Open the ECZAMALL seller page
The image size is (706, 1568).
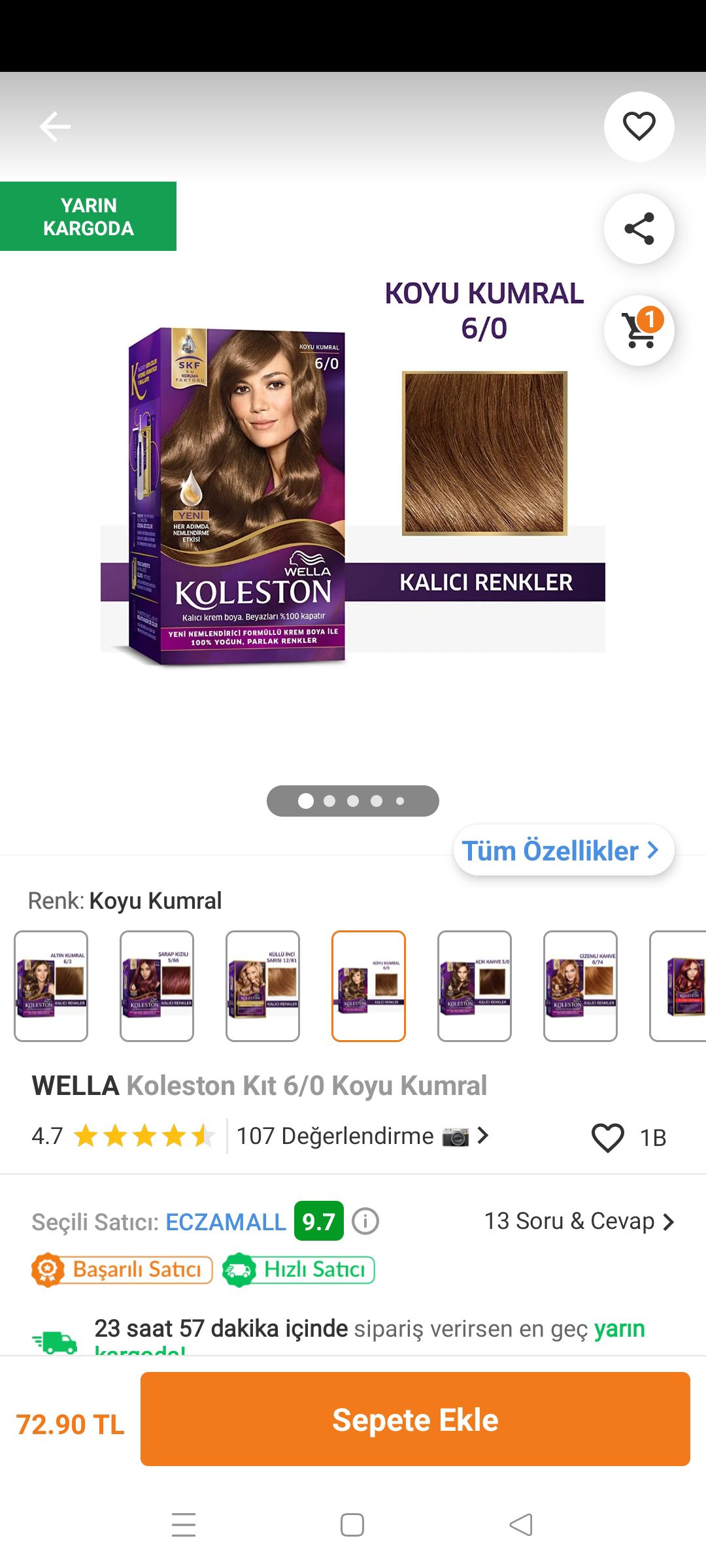(226, 1222)
